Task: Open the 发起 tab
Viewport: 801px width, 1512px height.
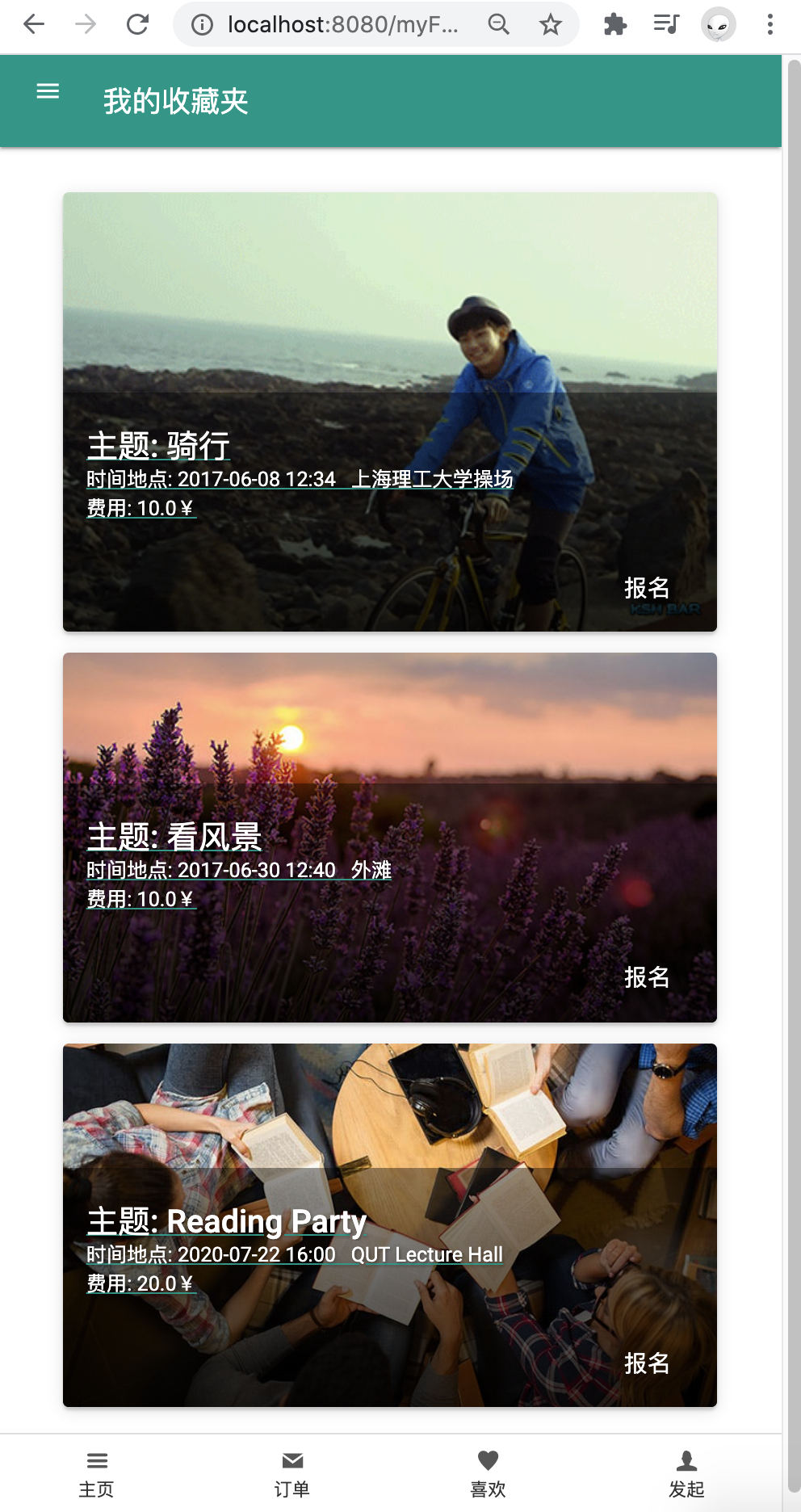Action: 686,1472
